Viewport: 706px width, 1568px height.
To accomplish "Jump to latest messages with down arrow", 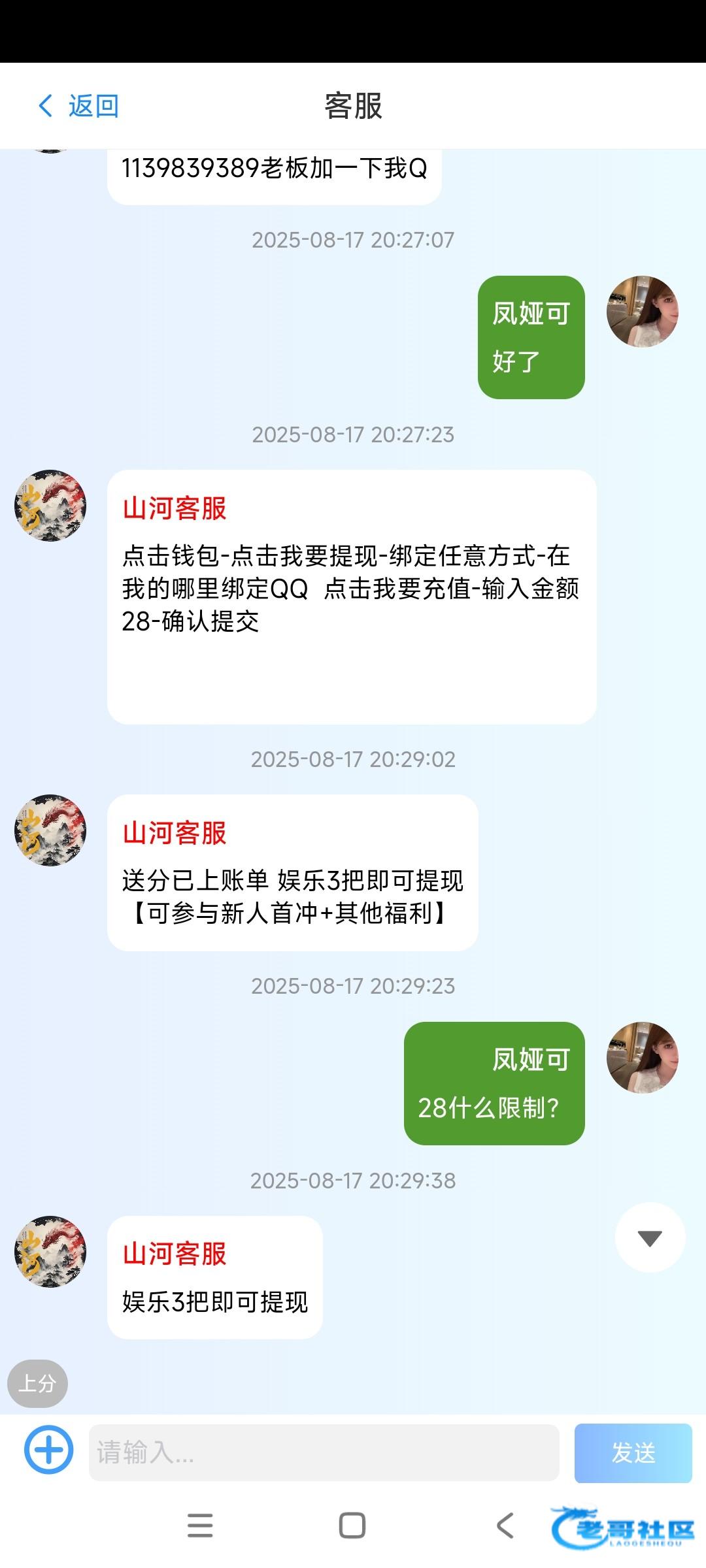I will [x=649, y=1238].
